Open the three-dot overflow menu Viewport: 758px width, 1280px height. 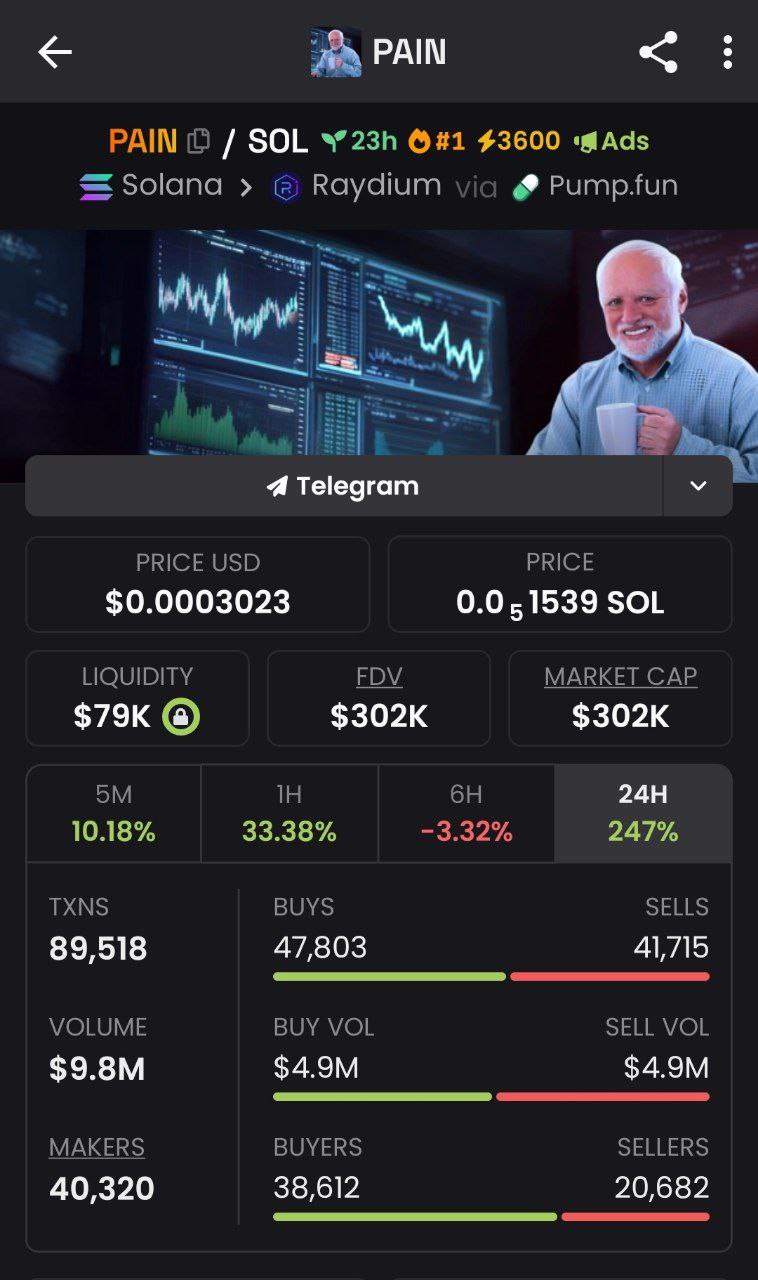tap(727, 52)
